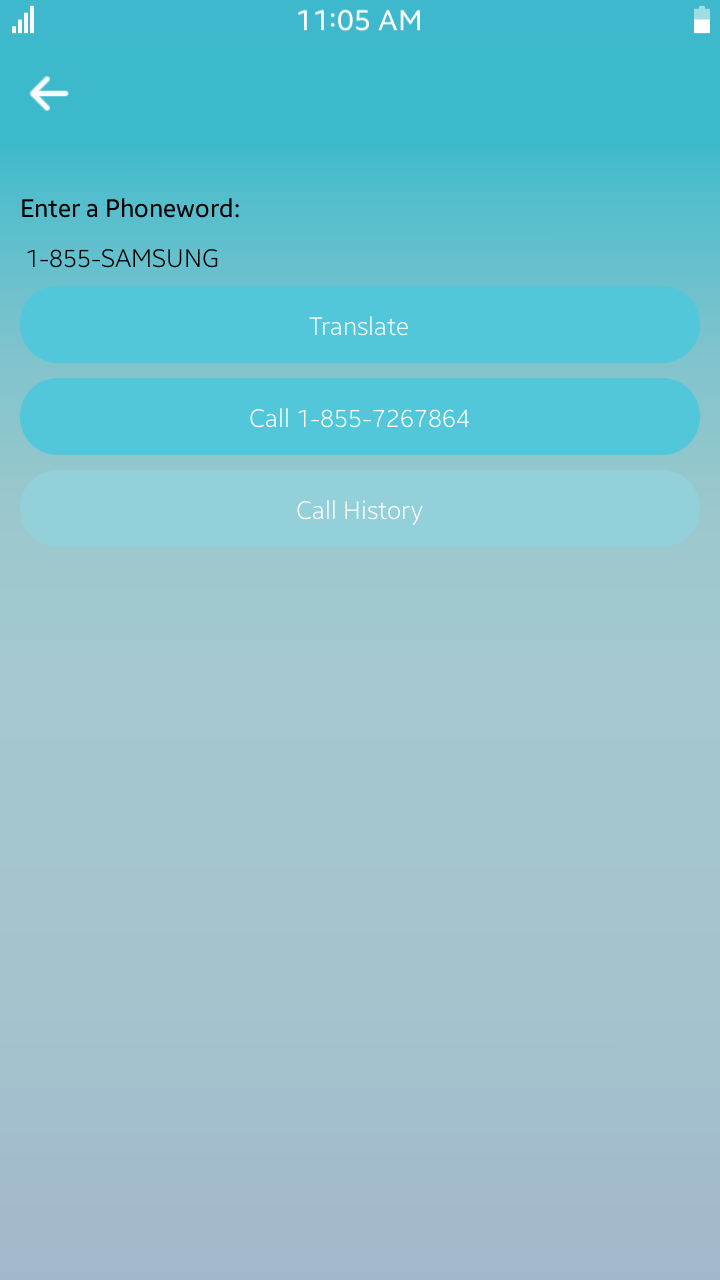Go back using the arrow icon
The height and width of the screenshot is (1280, 720).
click(48, 94)
